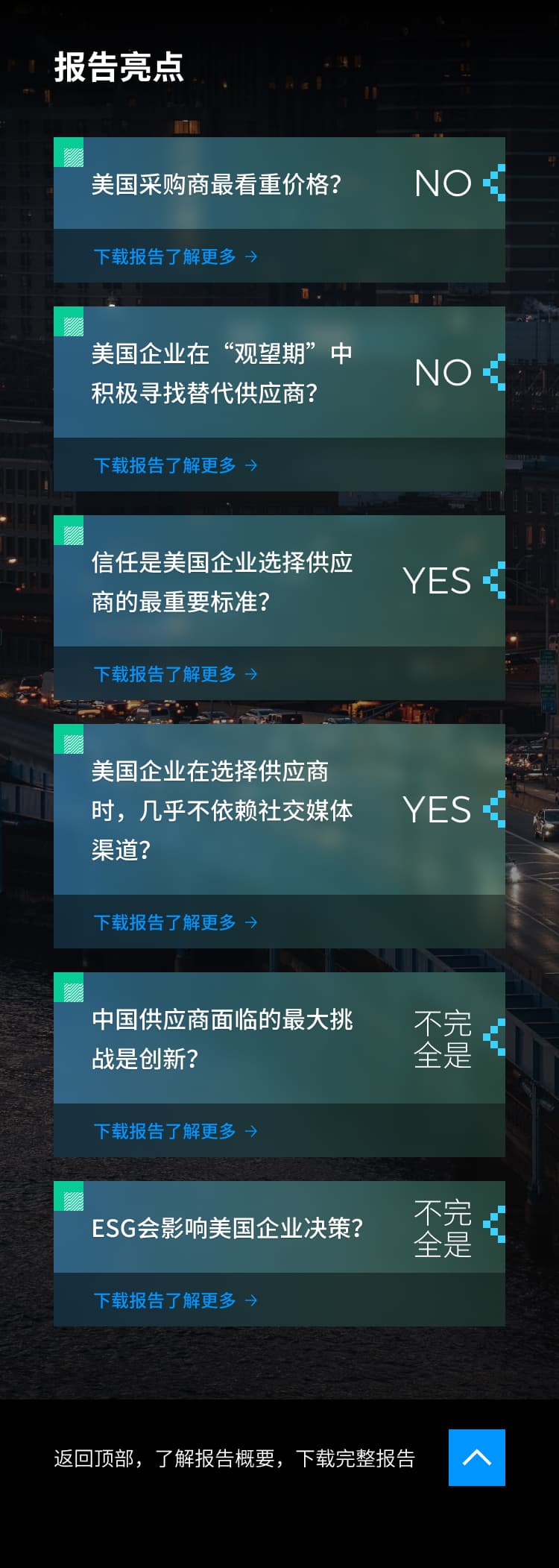This screenshot has height=1568, width=559.
Task: Open download link under 观望期 alternative supplier card
Action: point(175,465)
